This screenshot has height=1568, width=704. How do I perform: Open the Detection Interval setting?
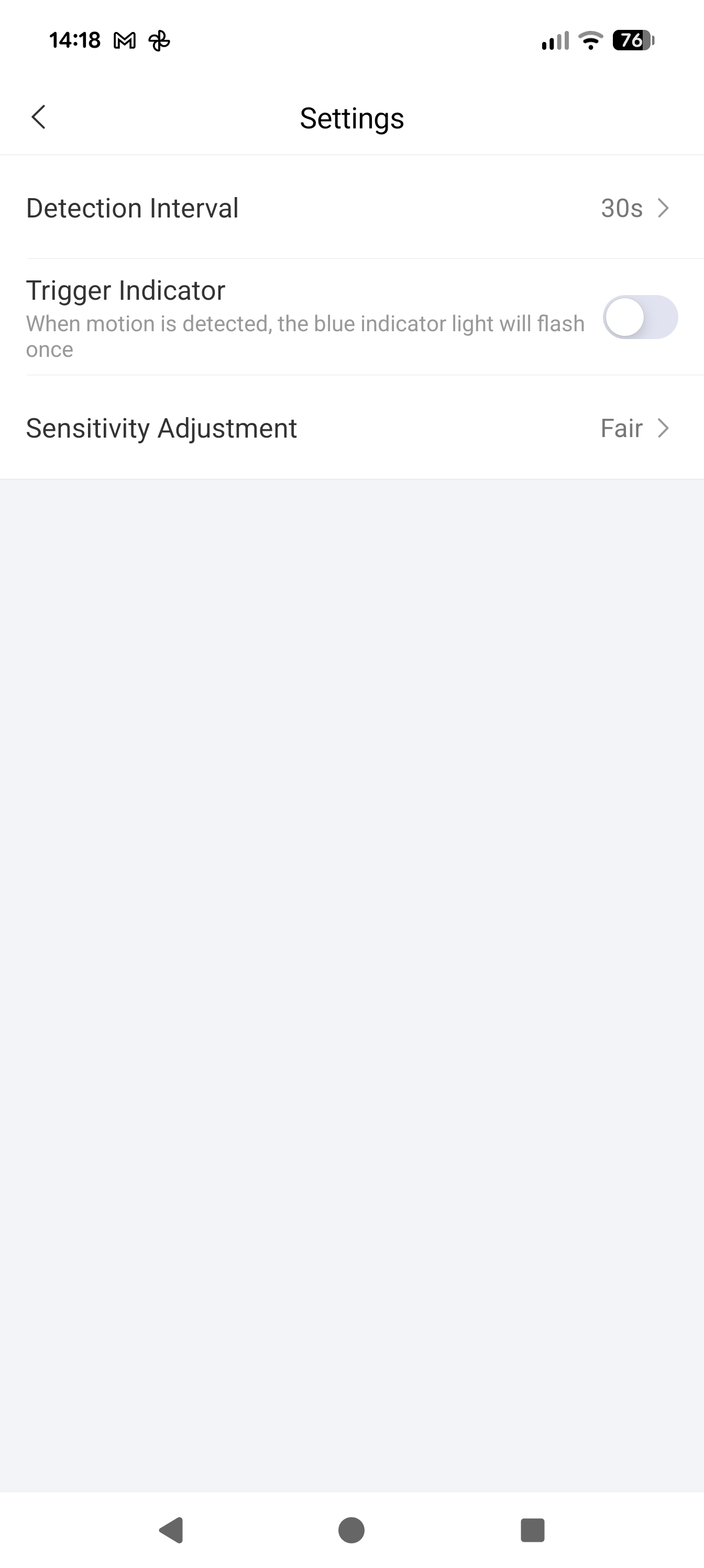click(351, 208)
